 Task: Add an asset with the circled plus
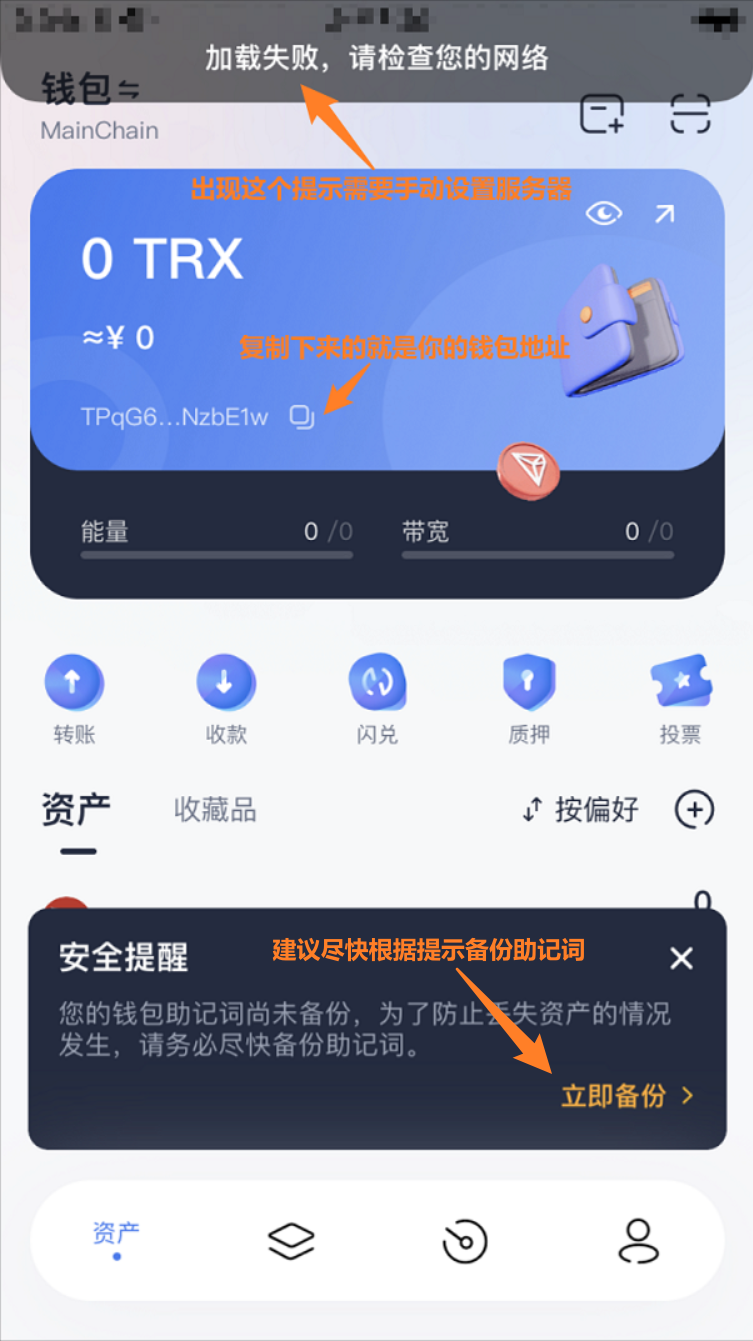pyautogui.click(x=695, y=809)
